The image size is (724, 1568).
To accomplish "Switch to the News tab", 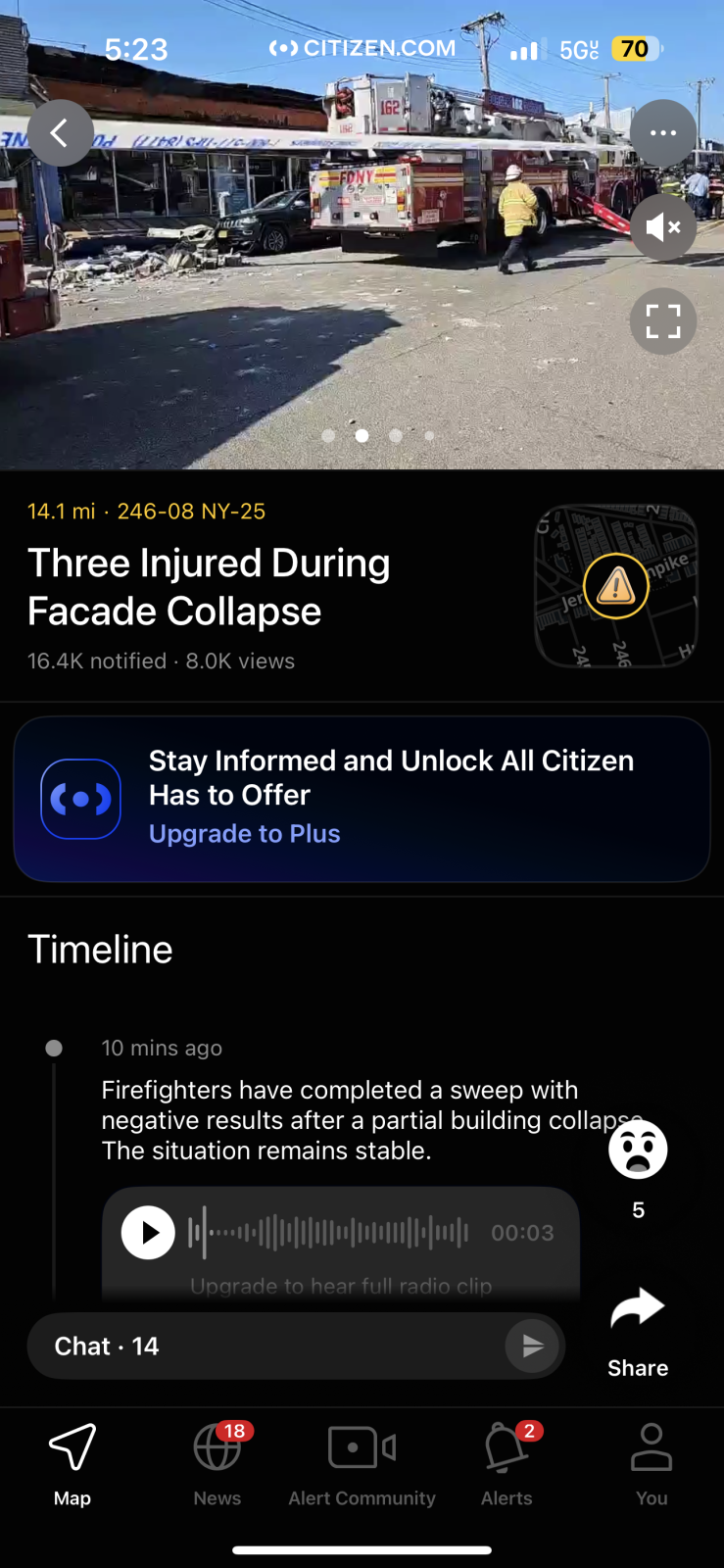I will 217,1464.
